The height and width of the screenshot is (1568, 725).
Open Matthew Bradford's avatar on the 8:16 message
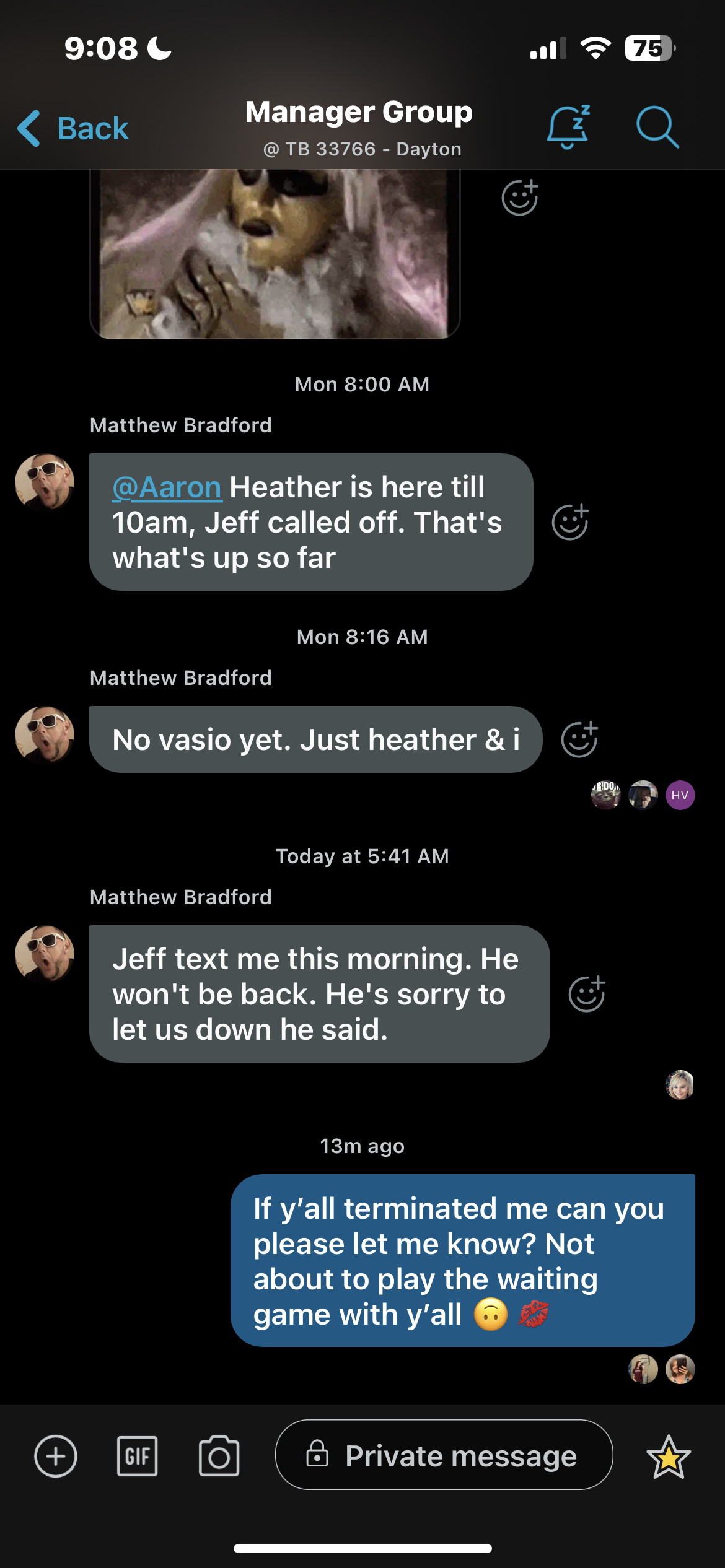[45, 734]
